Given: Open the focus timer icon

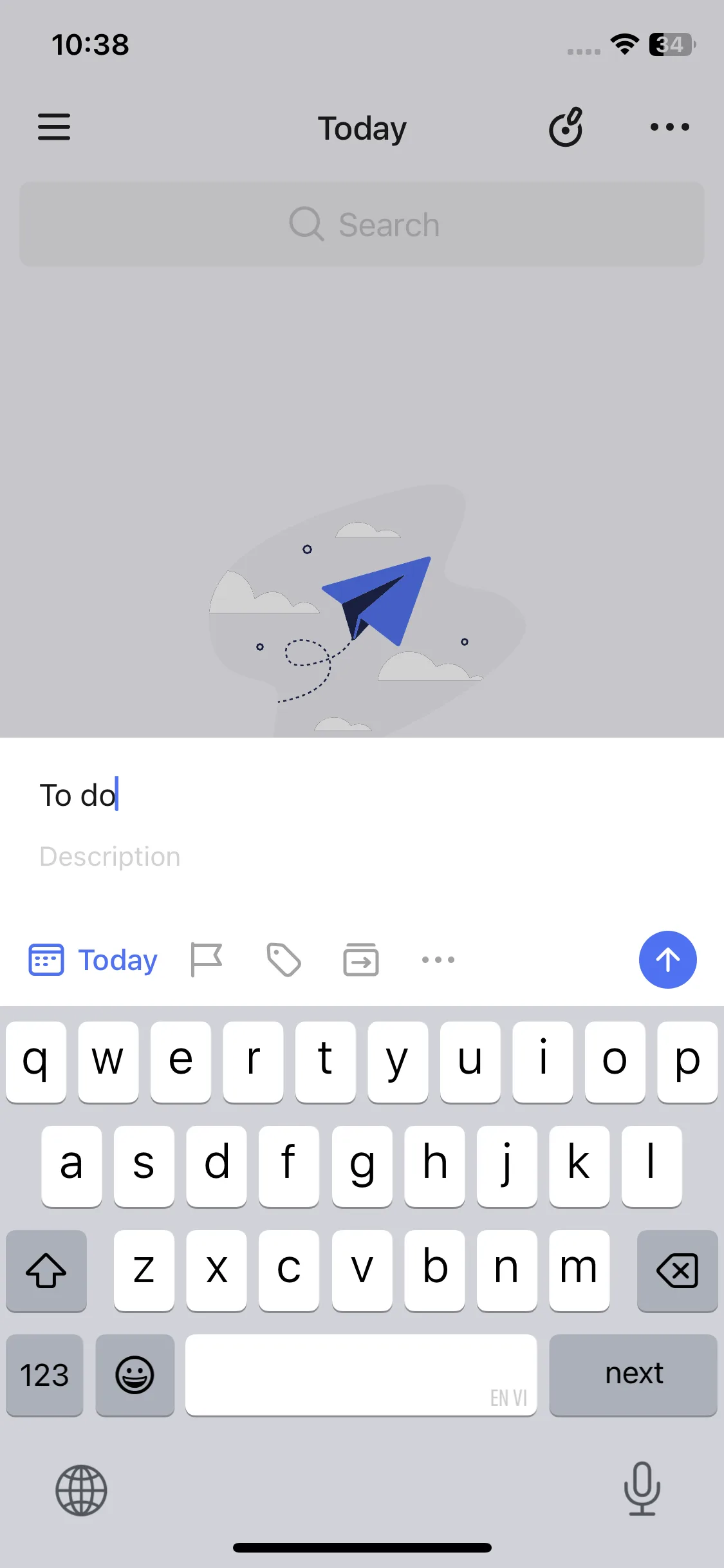Looking at the screenshot, I should coord(566,127).
